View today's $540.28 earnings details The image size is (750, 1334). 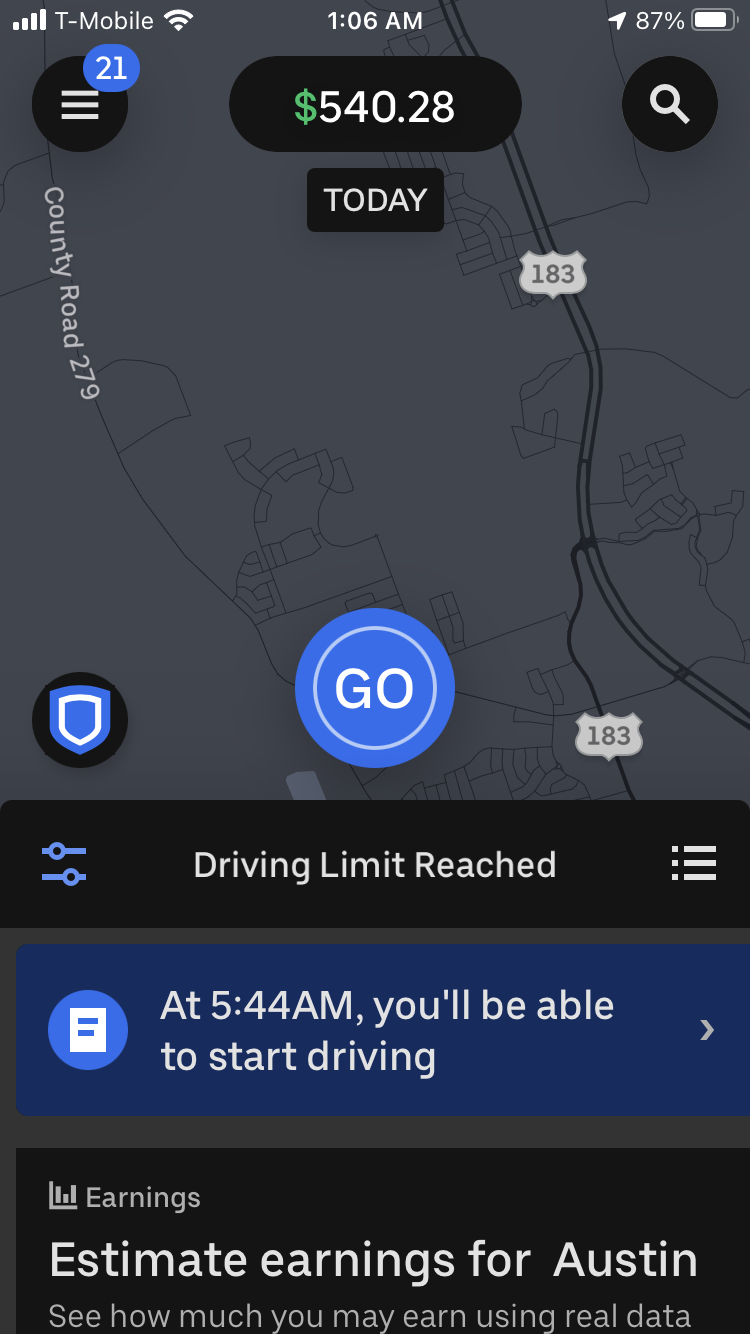click(x=375, y=105)
